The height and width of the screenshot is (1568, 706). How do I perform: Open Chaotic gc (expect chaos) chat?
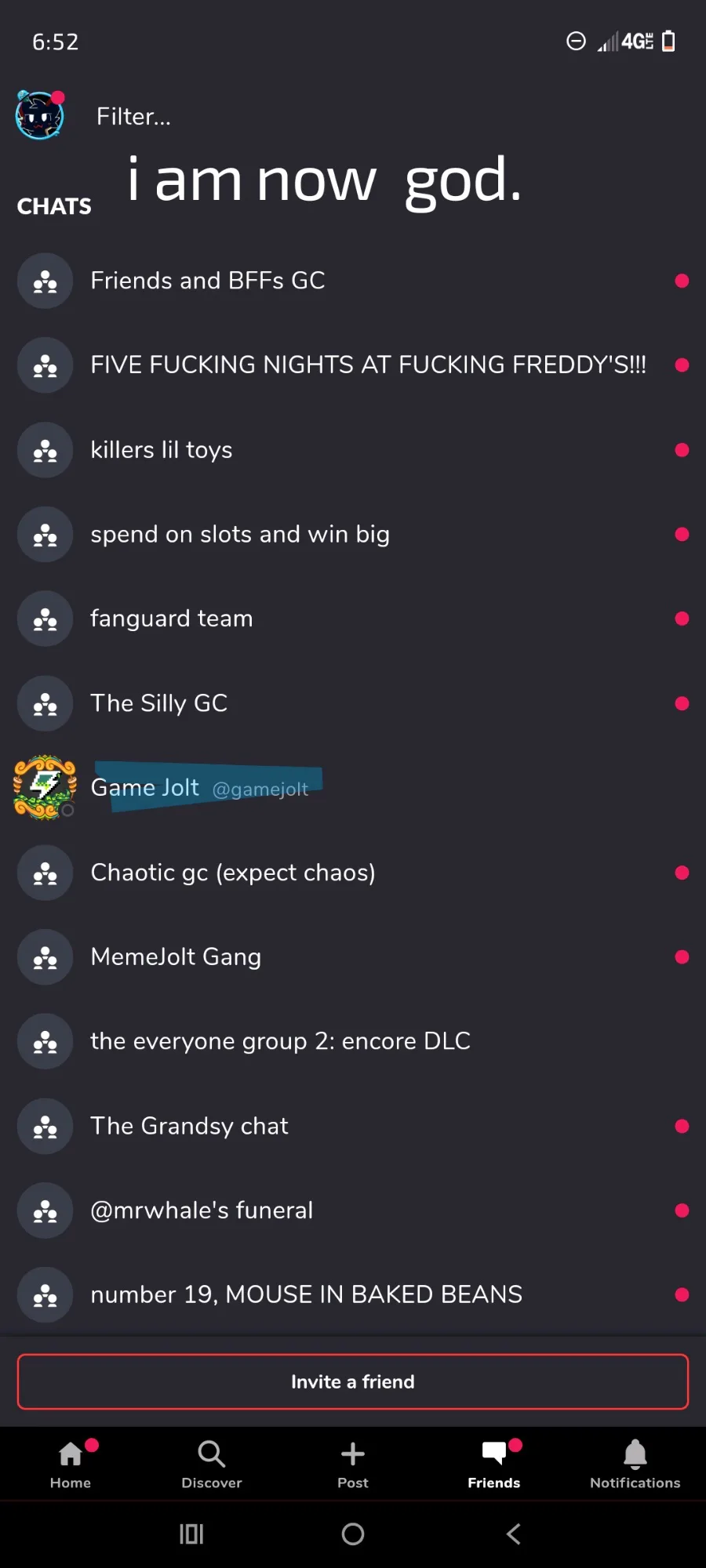[353, 873]
